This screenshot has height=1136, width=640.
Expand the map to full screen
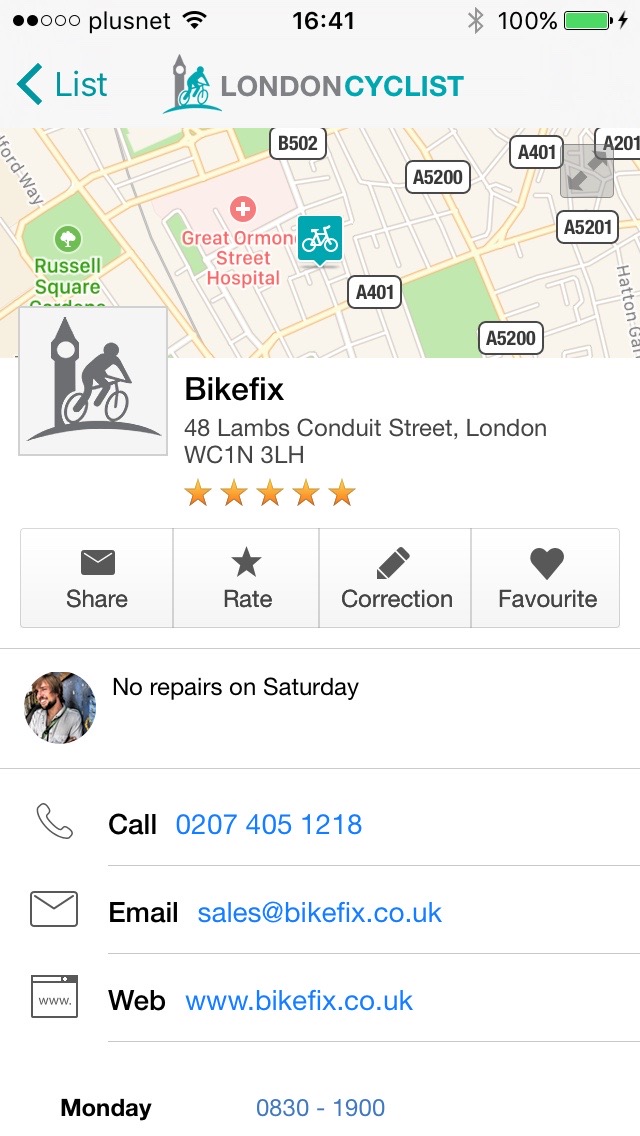coord(585,171)
